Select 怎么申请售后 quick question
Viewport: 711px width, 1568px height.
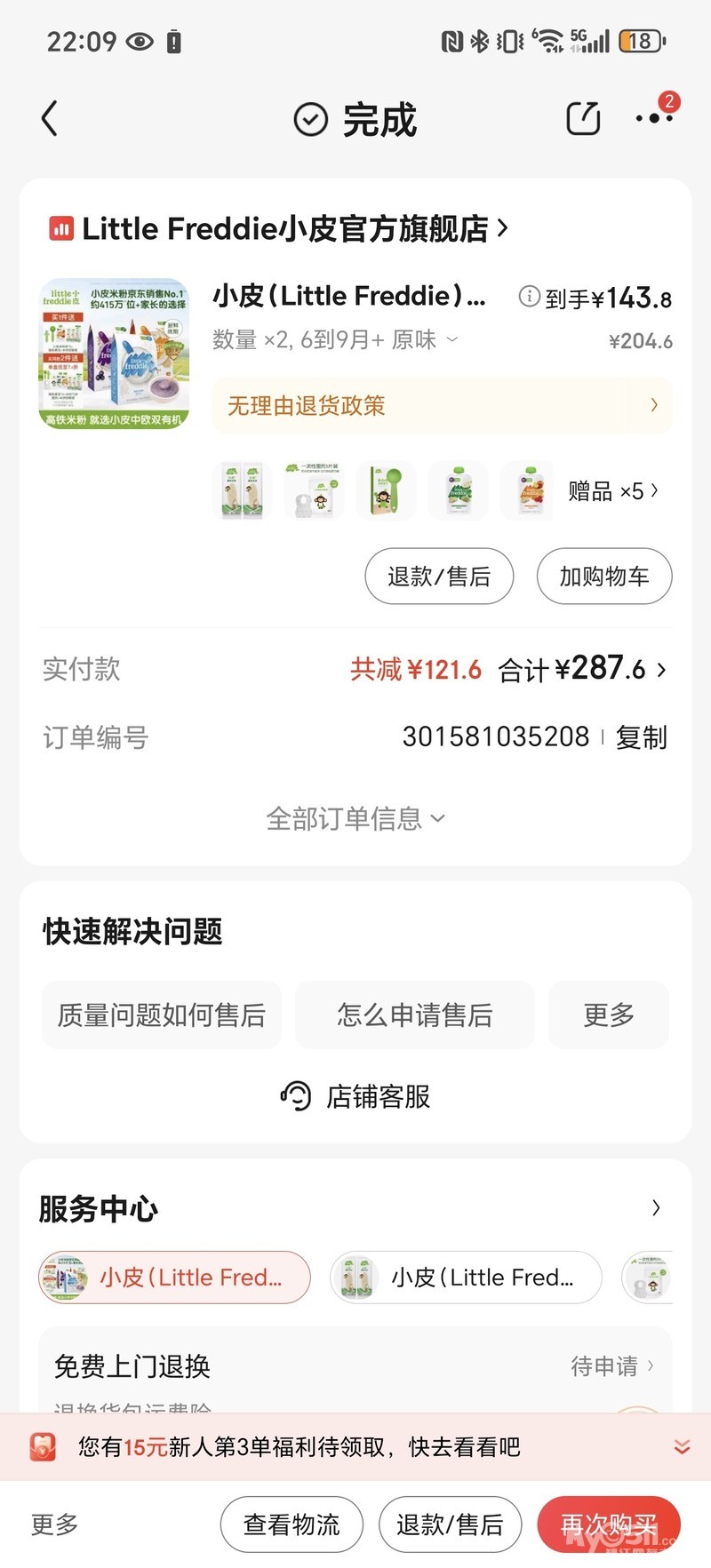tap(415, 1015)
